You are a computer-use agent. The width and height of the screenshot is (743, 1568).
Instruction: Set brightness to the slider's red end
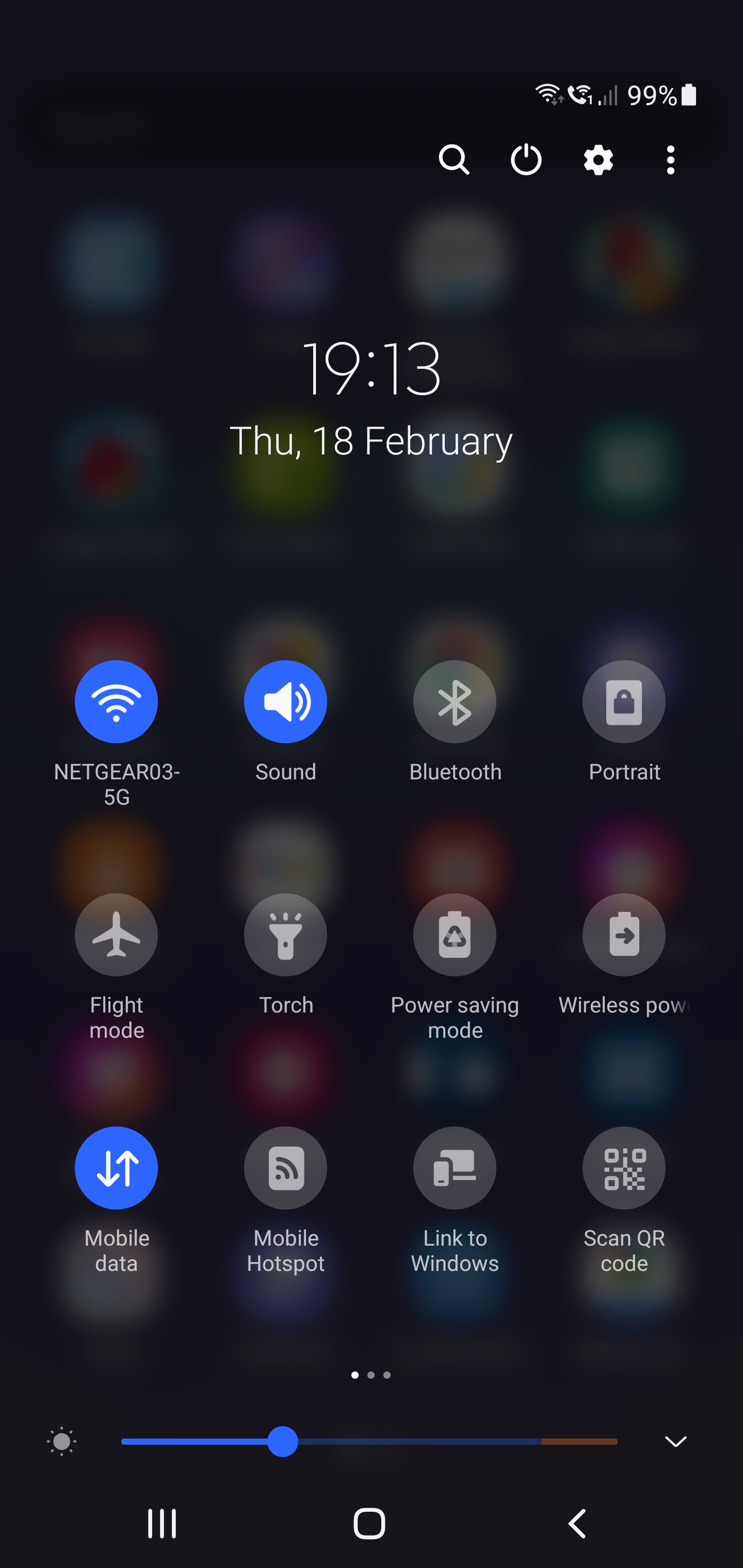coord(614,1442)
